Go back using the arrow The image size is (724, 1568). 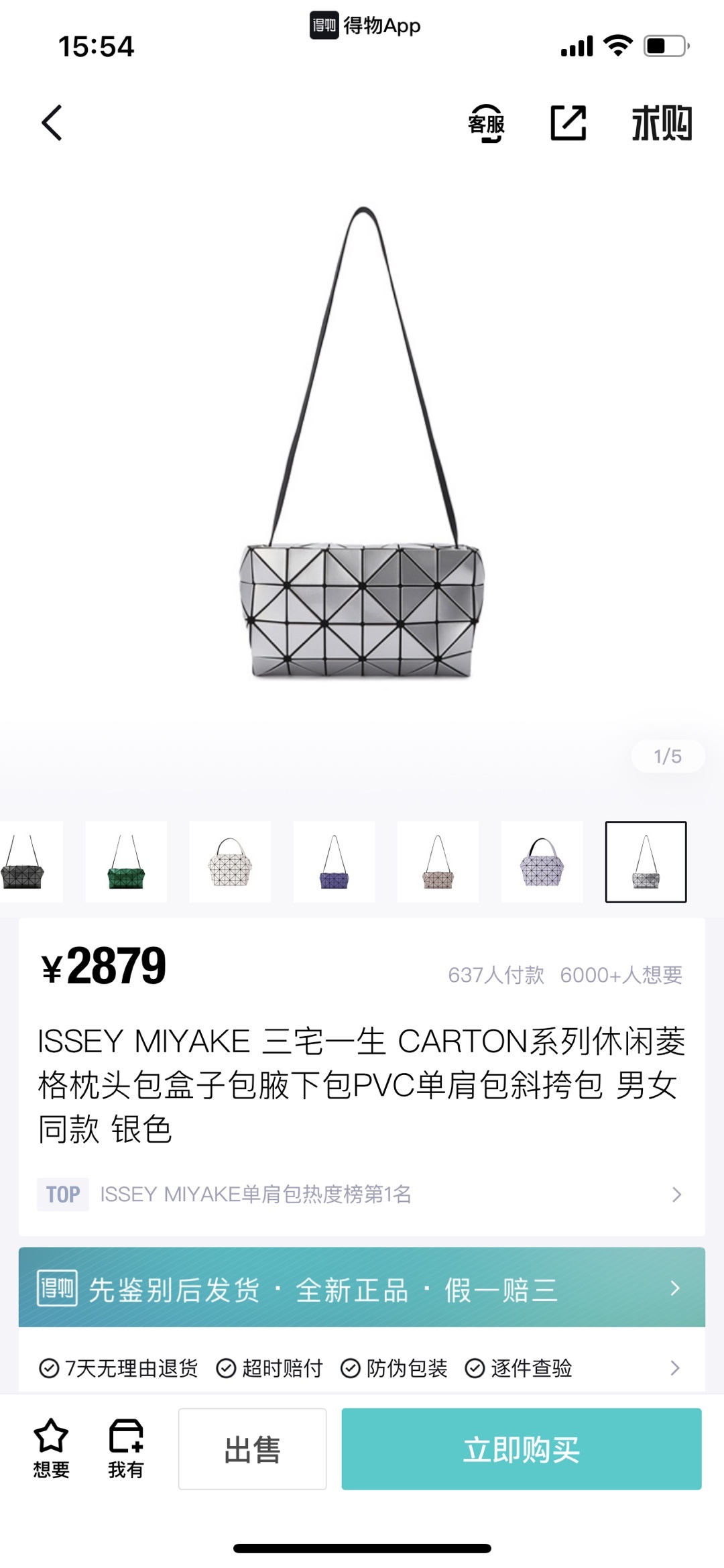[52, 123]
